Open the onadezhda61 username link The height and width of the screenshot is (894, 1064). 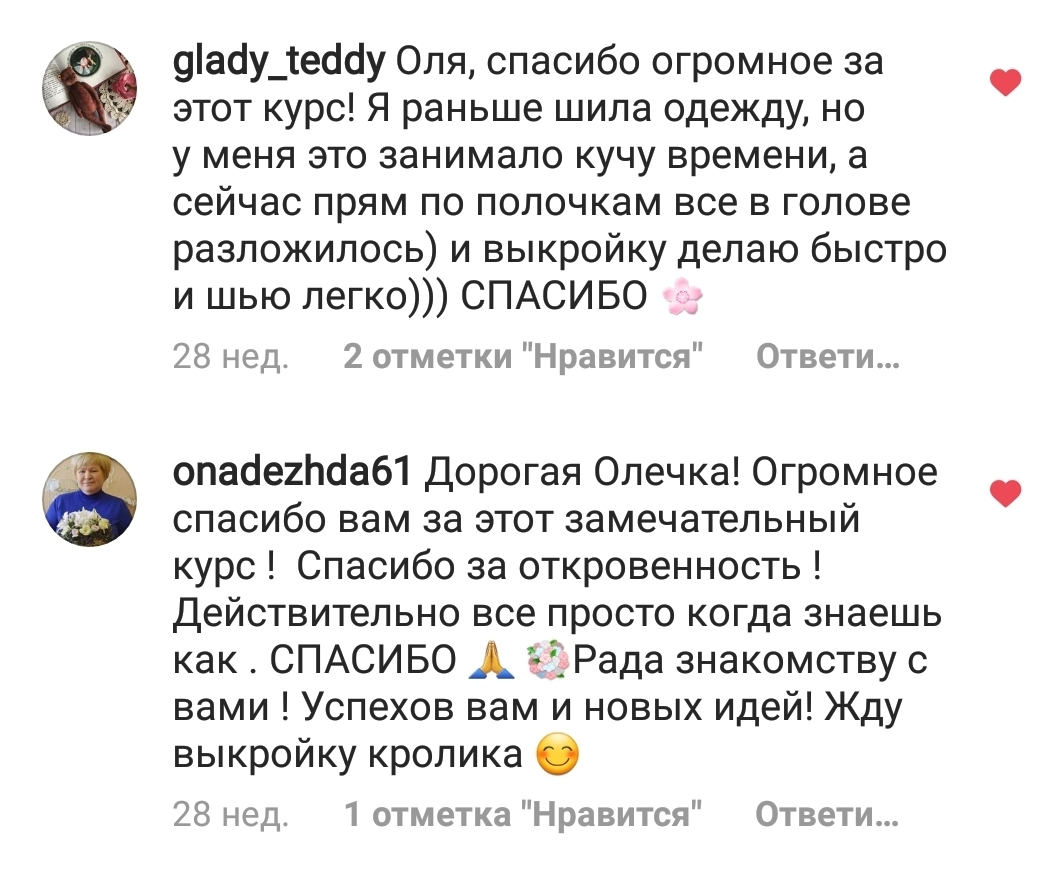[294, 474]
